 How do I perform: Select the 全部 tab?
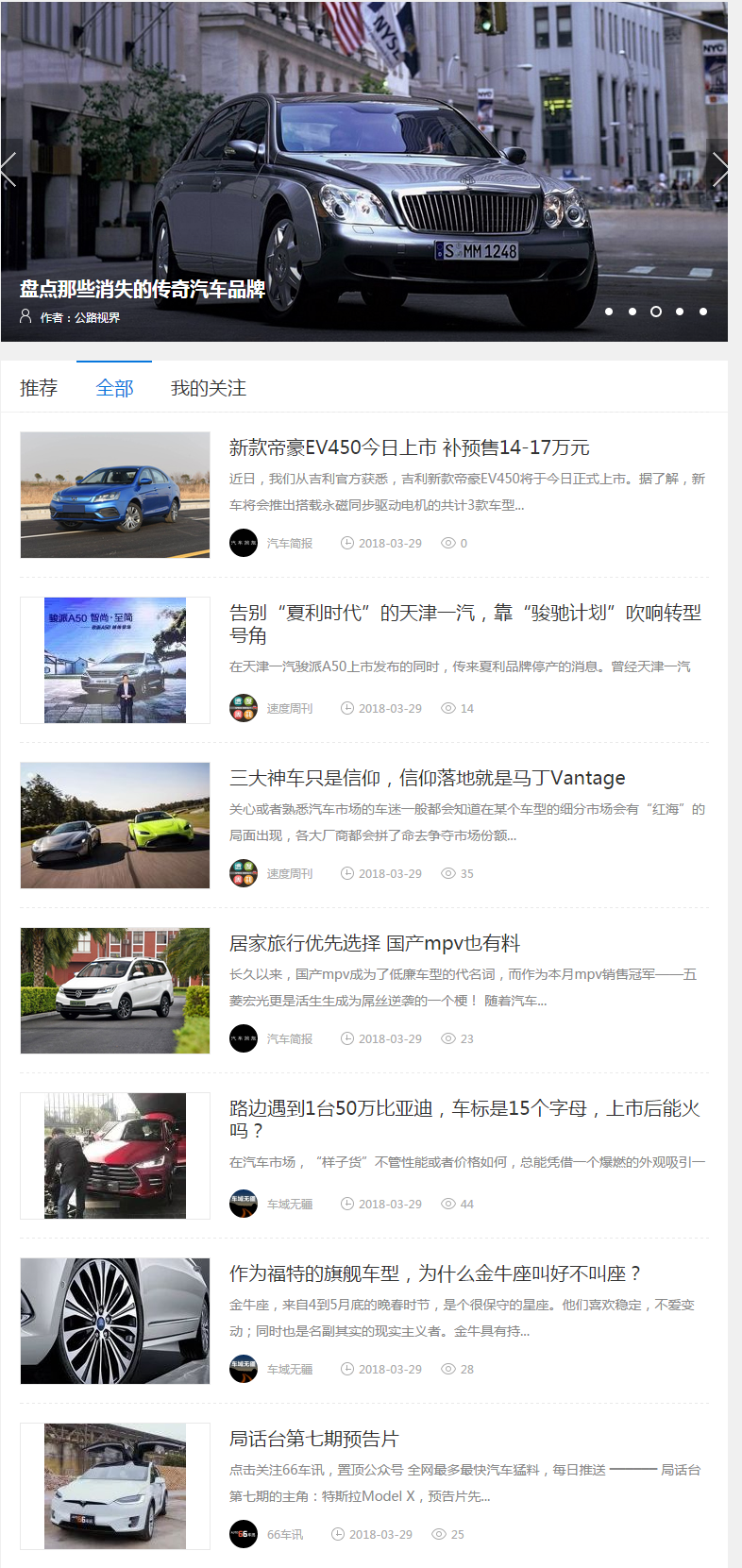(114, 388)
